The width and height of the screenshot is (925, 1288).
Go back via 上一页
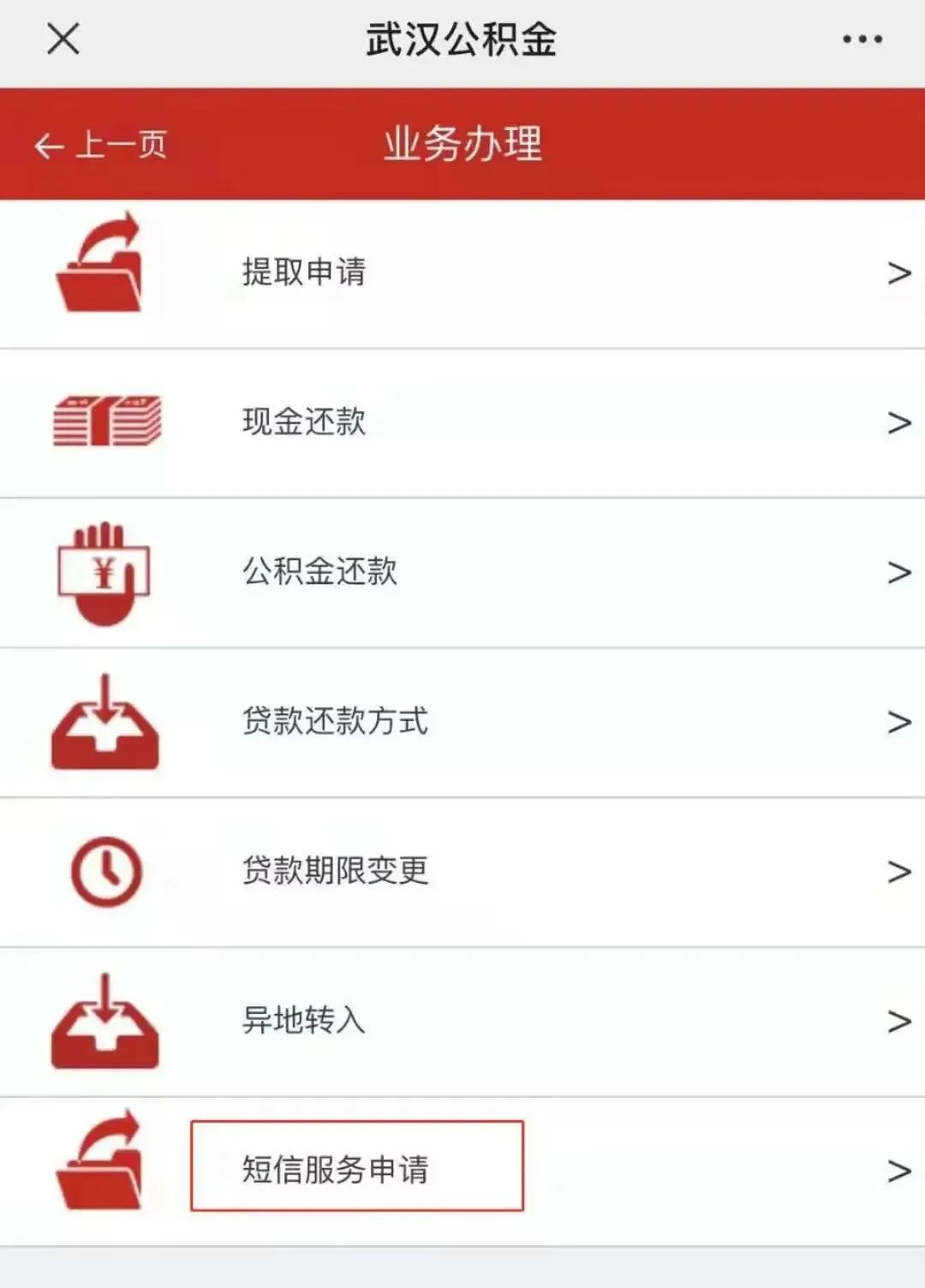101,145
